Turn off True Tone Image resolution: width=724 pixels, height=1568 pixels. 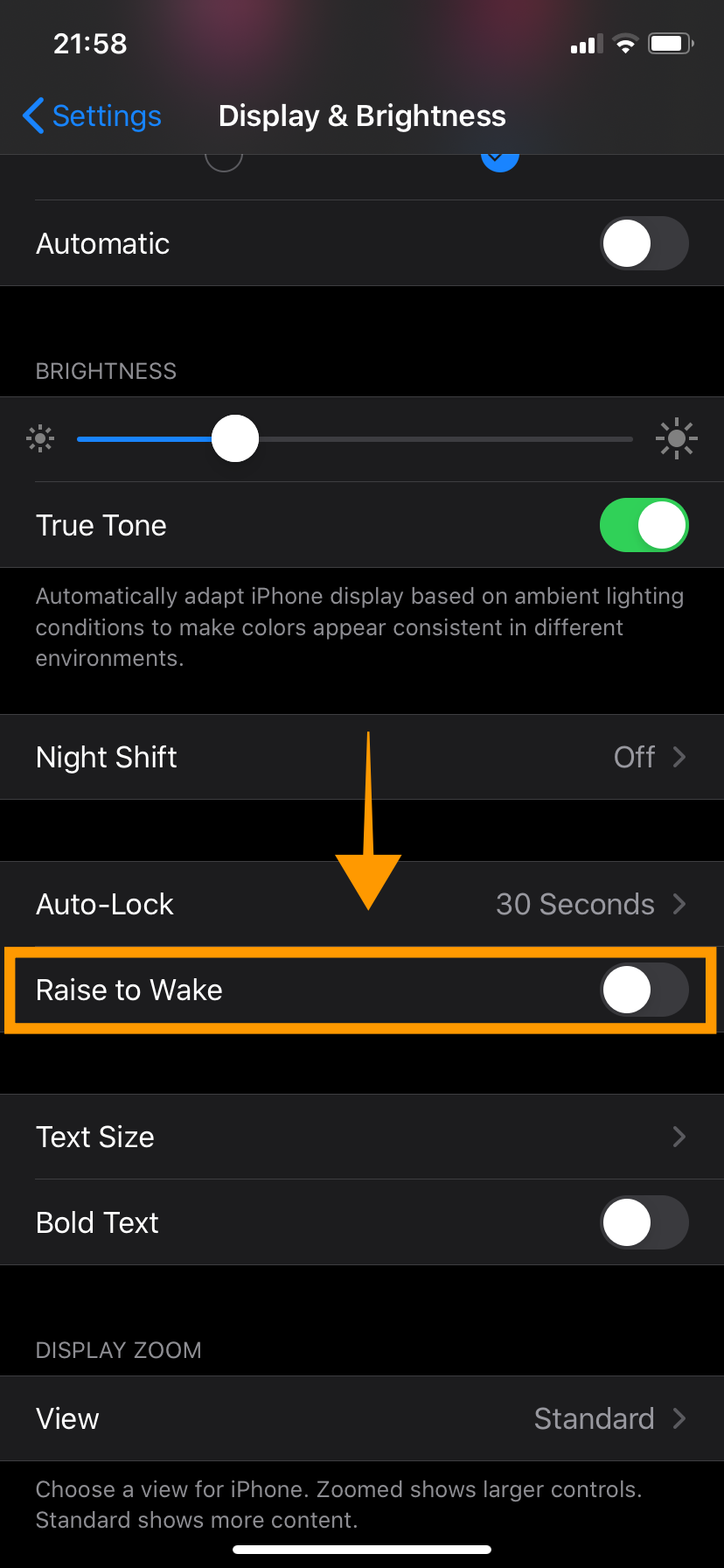[x=644, y=525]
